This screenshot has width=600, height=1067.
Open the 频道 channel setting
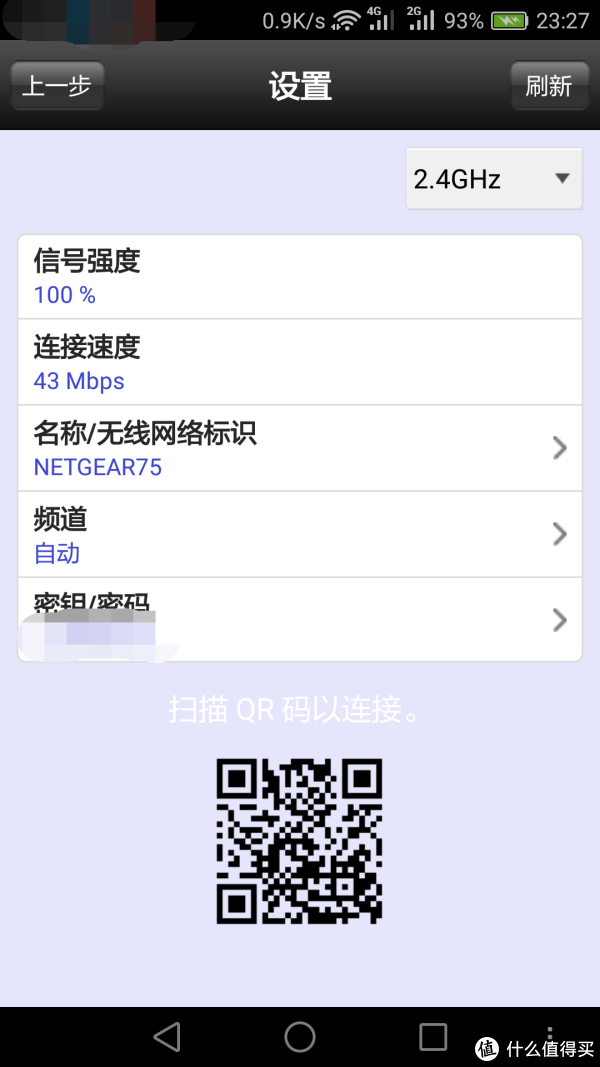point(300,534)
